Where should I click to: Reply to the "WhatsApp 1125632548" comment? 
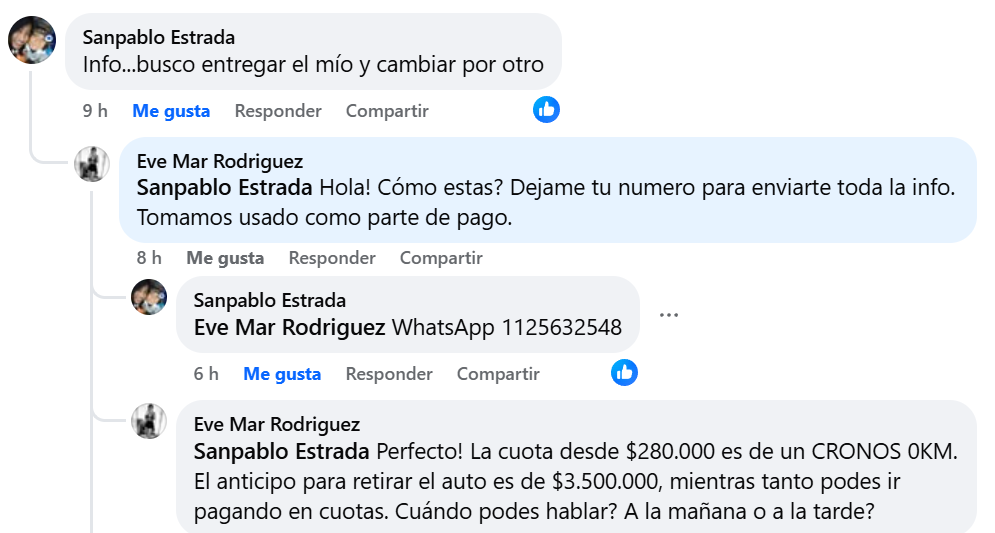click(389, 374)
